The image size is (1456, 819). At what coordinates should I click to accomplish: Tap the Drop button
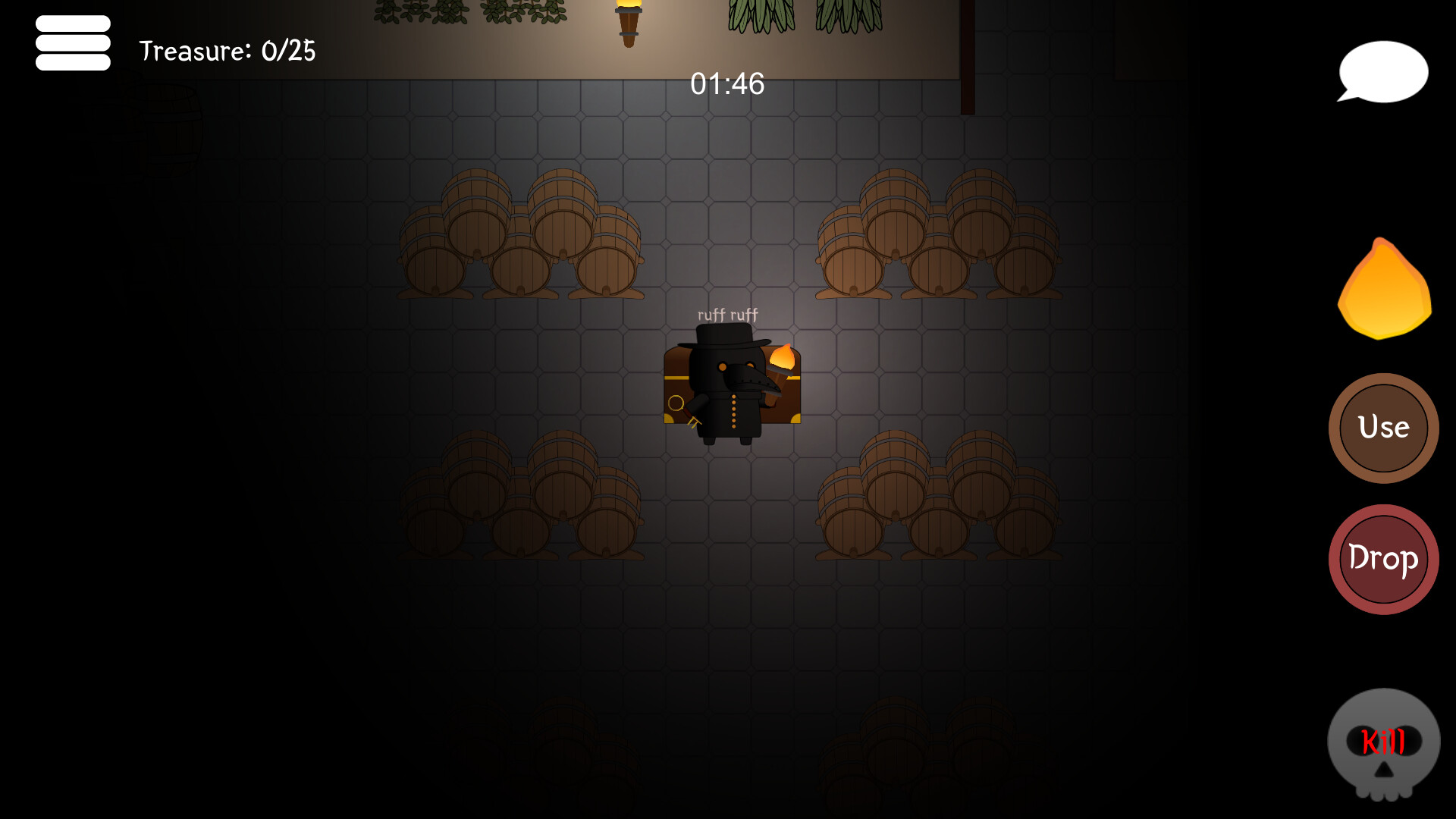coord(1383,560)
